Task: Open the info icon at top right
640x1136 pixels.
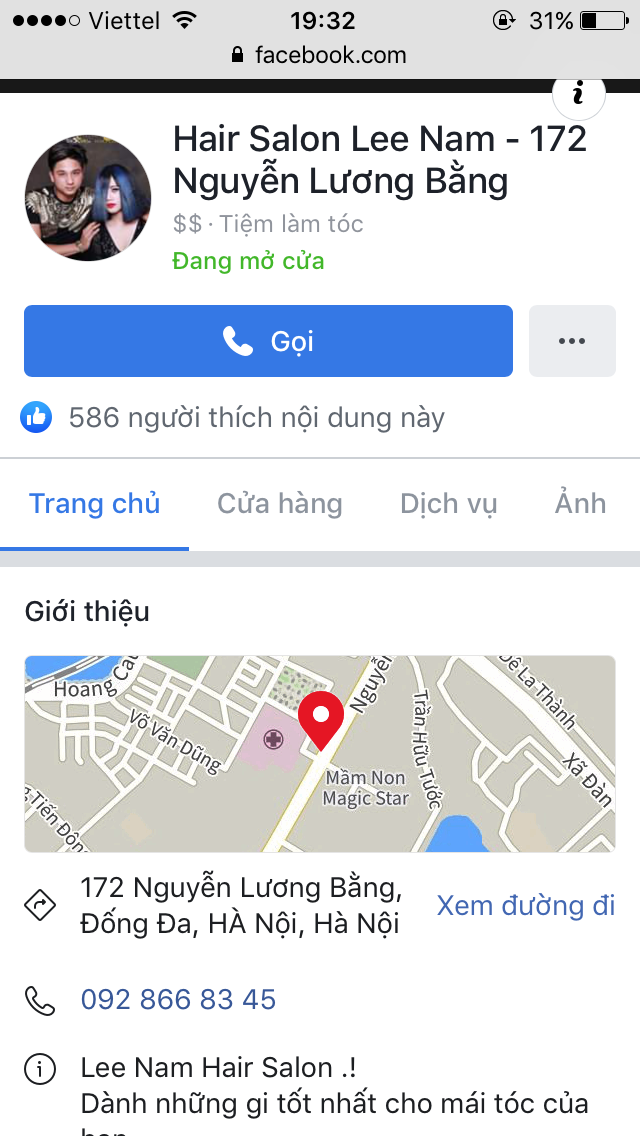Action: point(578,96)
